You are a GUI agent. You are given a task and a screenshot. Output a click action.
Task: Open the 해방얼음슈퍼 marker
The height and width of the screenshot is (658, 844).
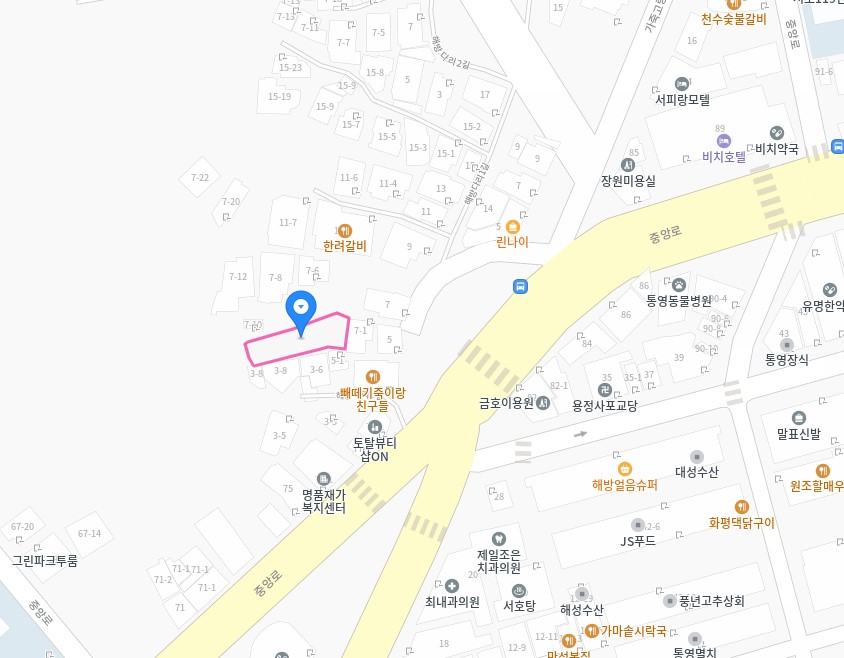point(625,469)
